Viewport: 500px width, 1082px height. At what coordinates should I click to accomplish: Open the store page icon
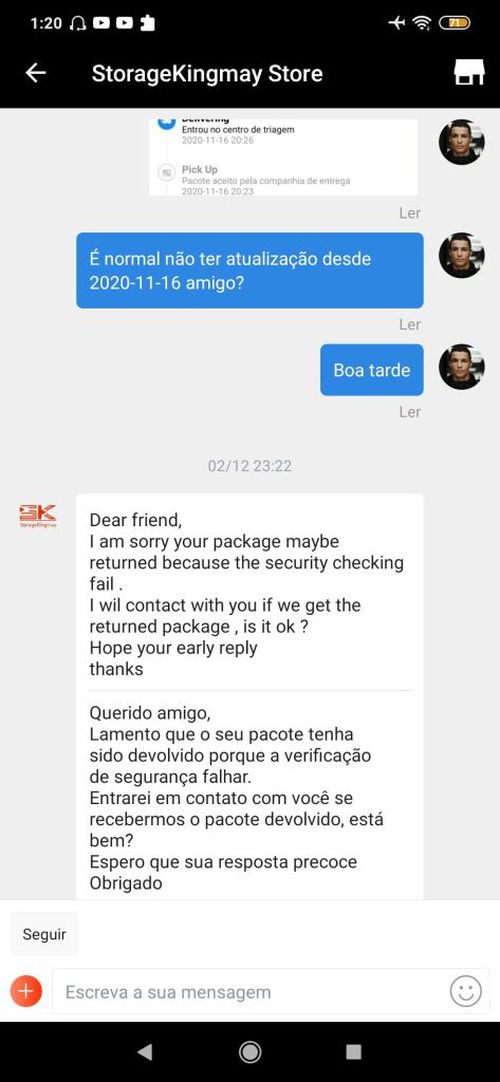tap(469, 72)
